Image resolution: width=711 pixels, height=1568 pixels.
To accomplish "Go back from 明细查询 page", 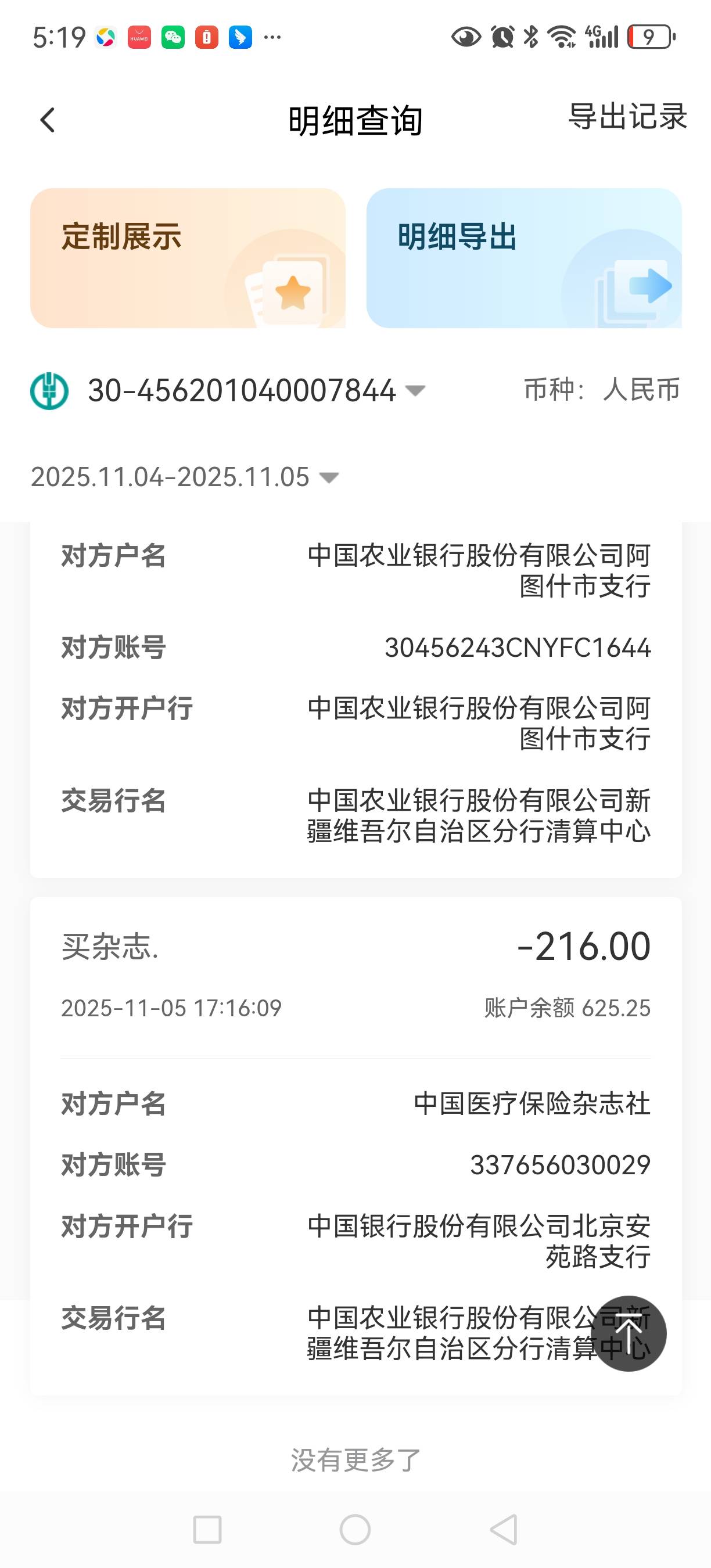I will pos(48,120).
